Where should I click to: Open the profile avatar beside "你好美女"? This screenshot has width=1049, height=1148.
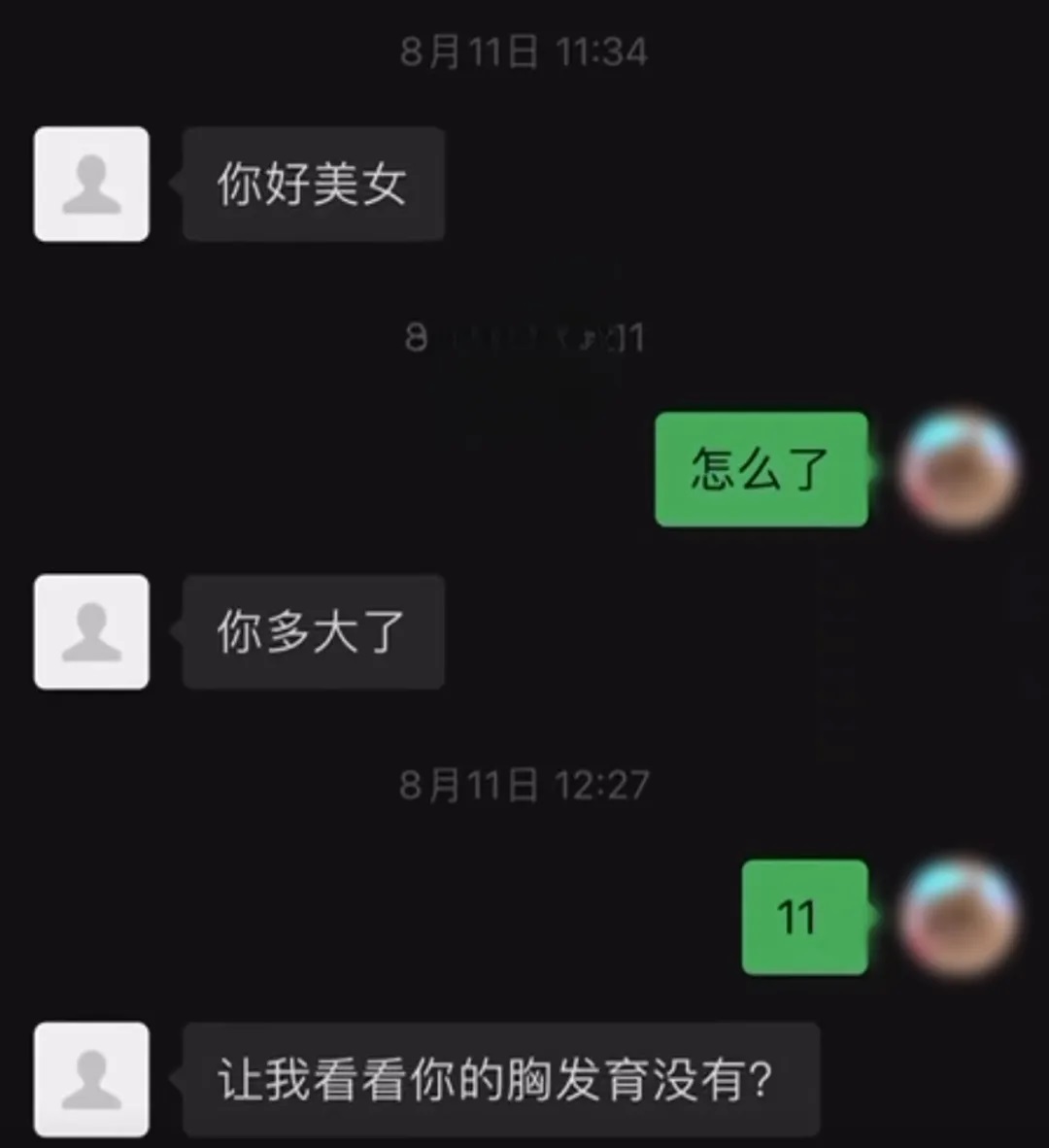pyautogui.click(x=91, y=185)
